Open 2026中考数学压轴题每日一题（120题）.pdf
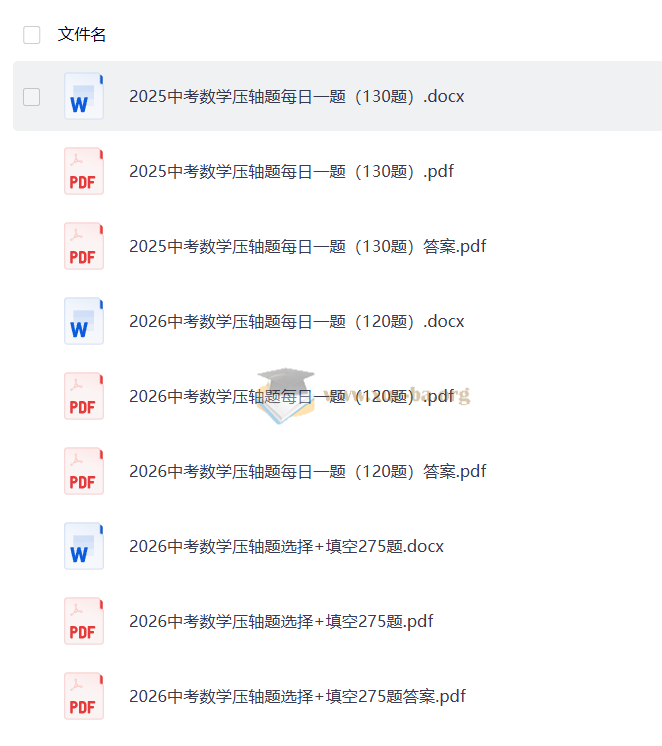The image size is (662, 746). (291, 397)
